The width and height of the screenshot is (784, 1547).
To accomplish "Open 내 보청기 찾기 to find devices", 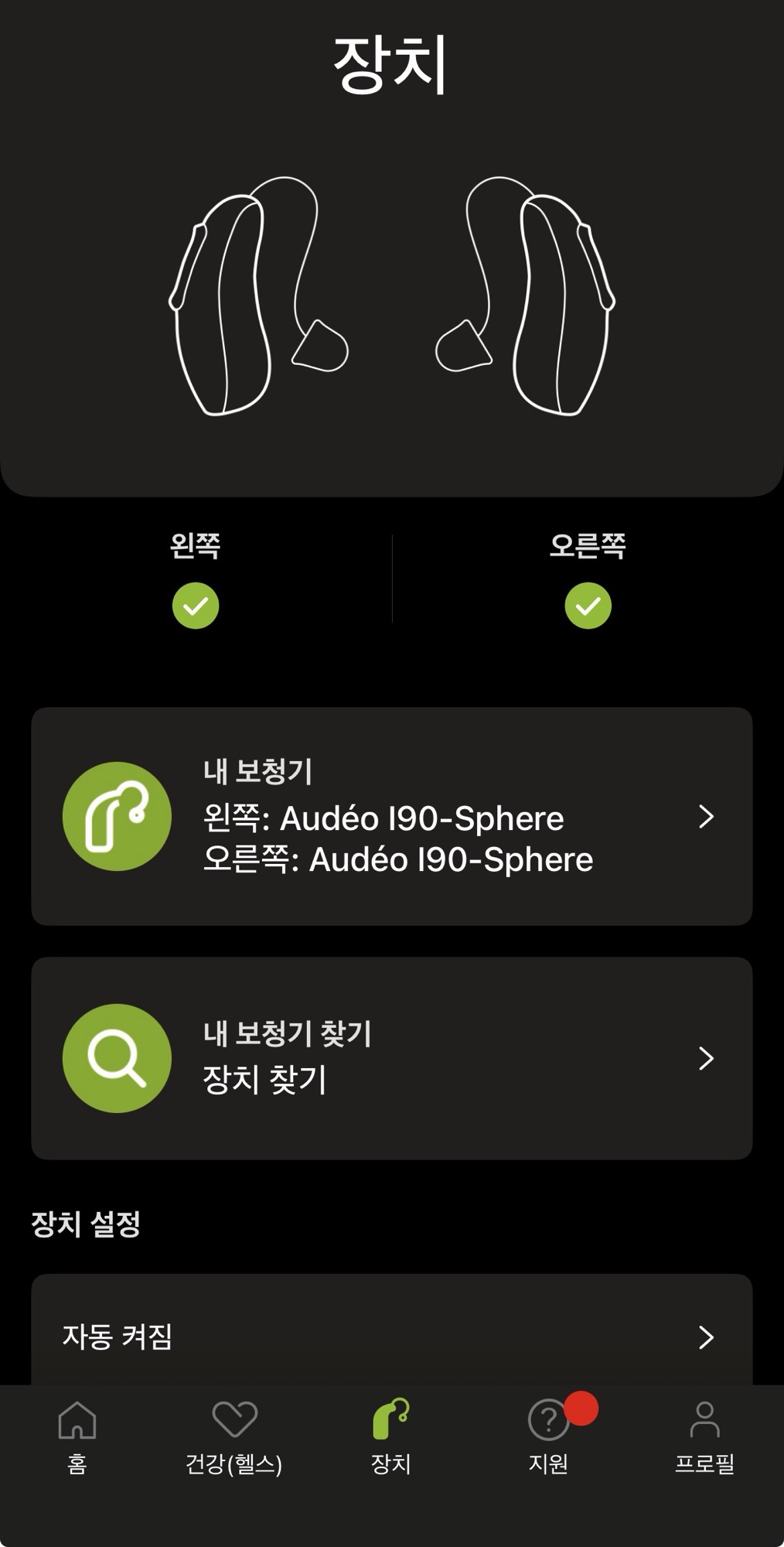I will (391, 1058).
